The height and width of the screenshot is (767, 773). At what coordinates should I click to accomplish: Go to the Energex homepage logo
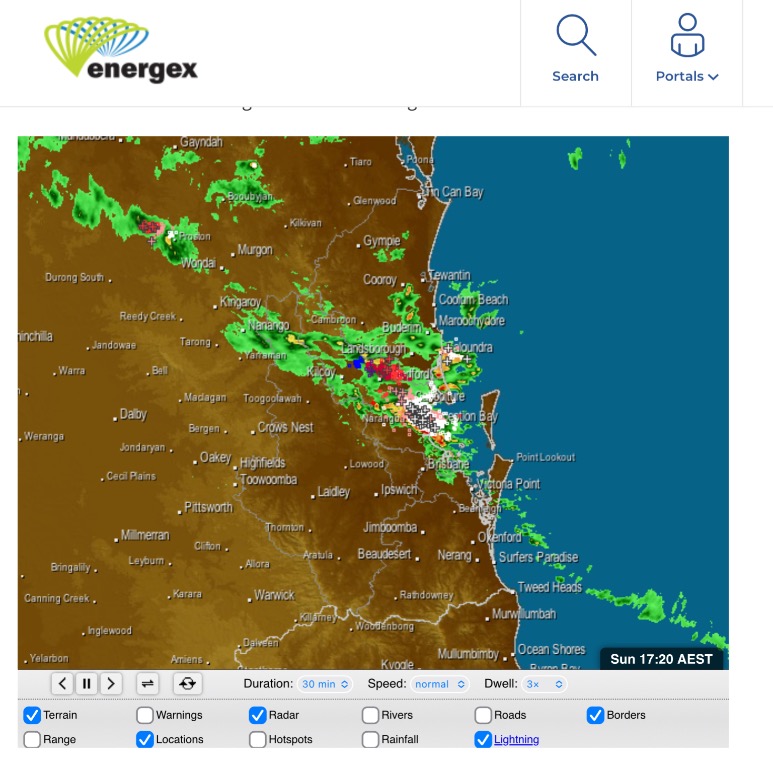click(x=121, y=50)
